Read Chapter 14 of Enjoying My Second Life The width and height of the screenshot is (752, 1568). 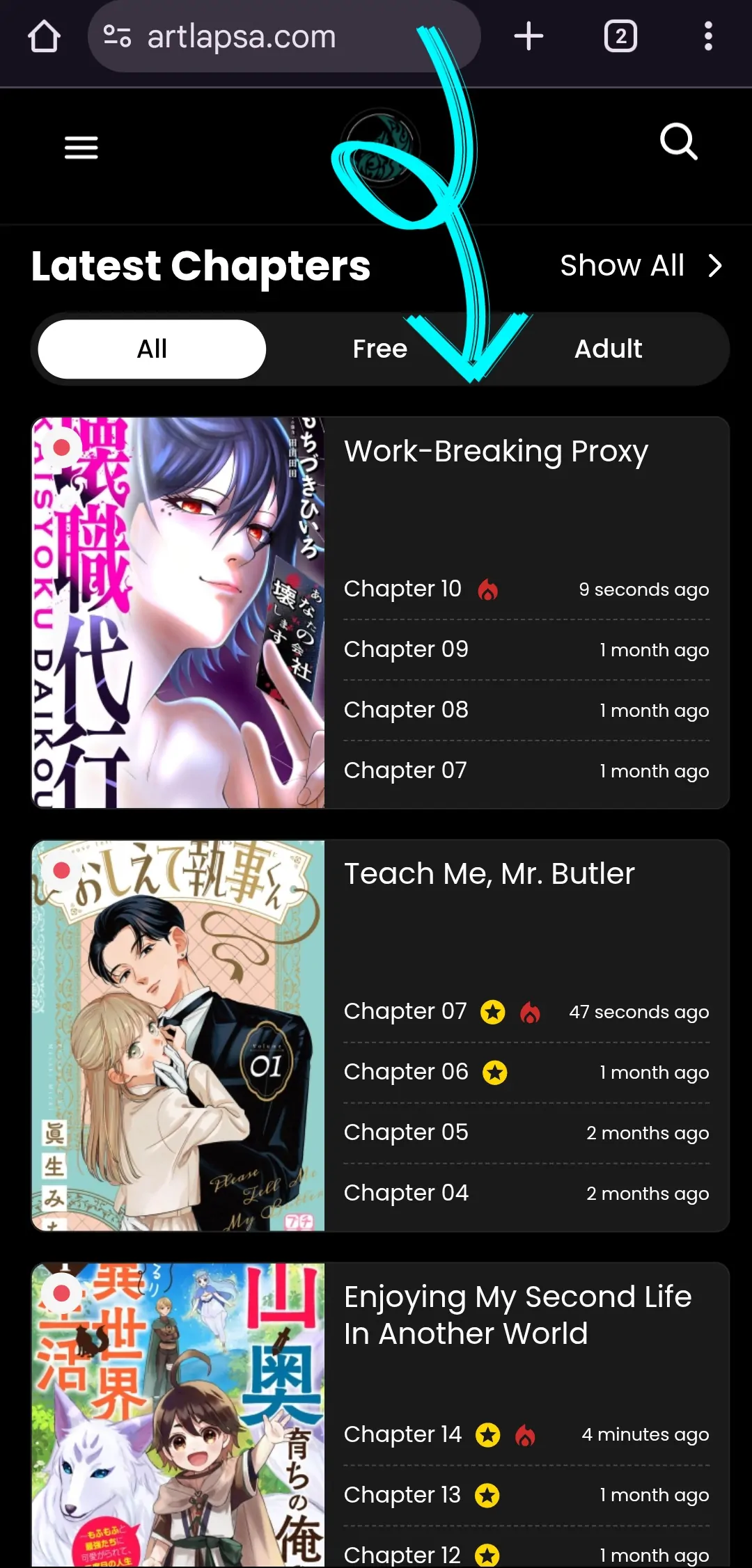(402, 1434)
